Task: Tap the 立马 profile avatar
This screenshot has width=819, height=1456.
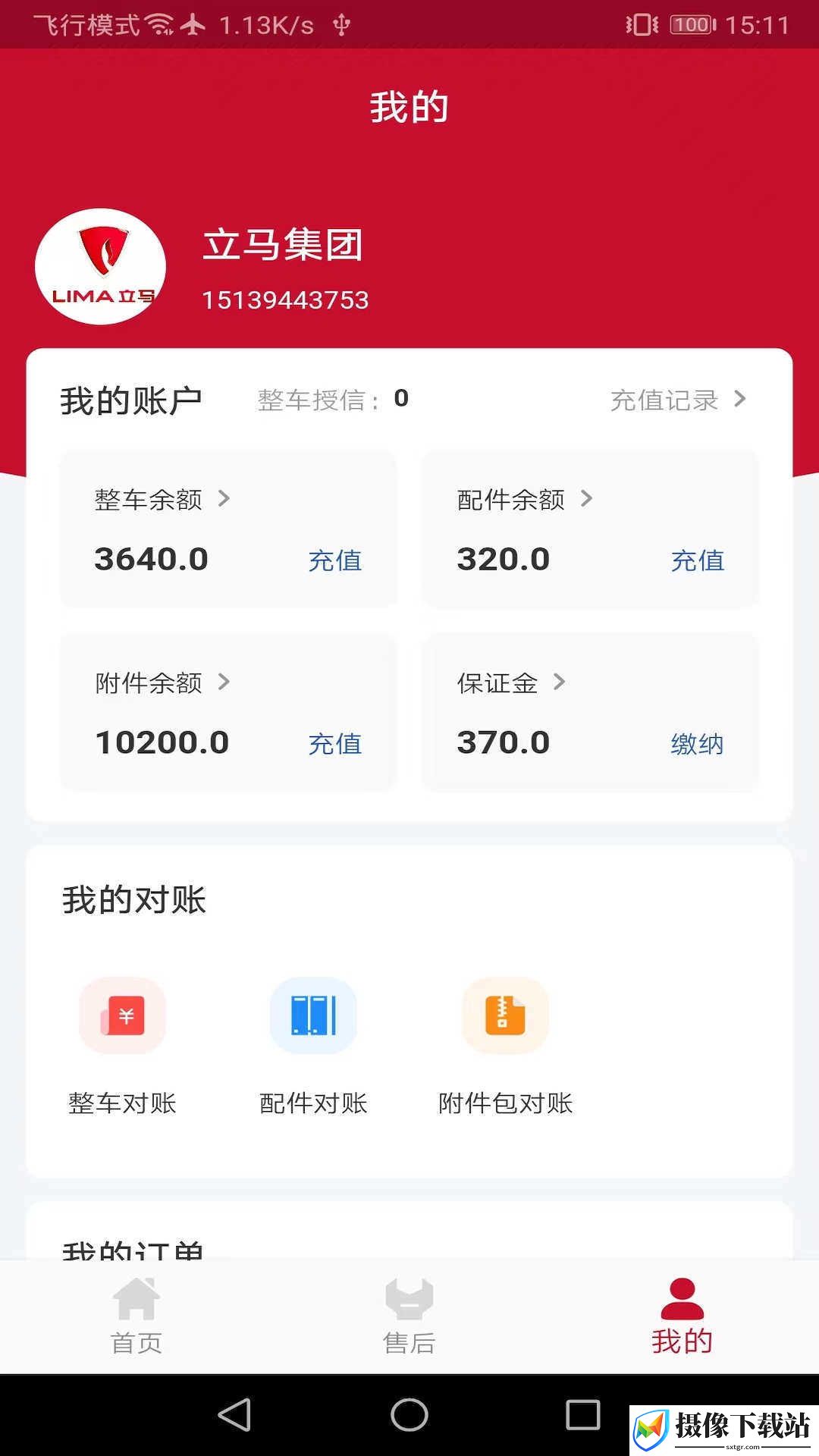Action: tap(101, 267)
